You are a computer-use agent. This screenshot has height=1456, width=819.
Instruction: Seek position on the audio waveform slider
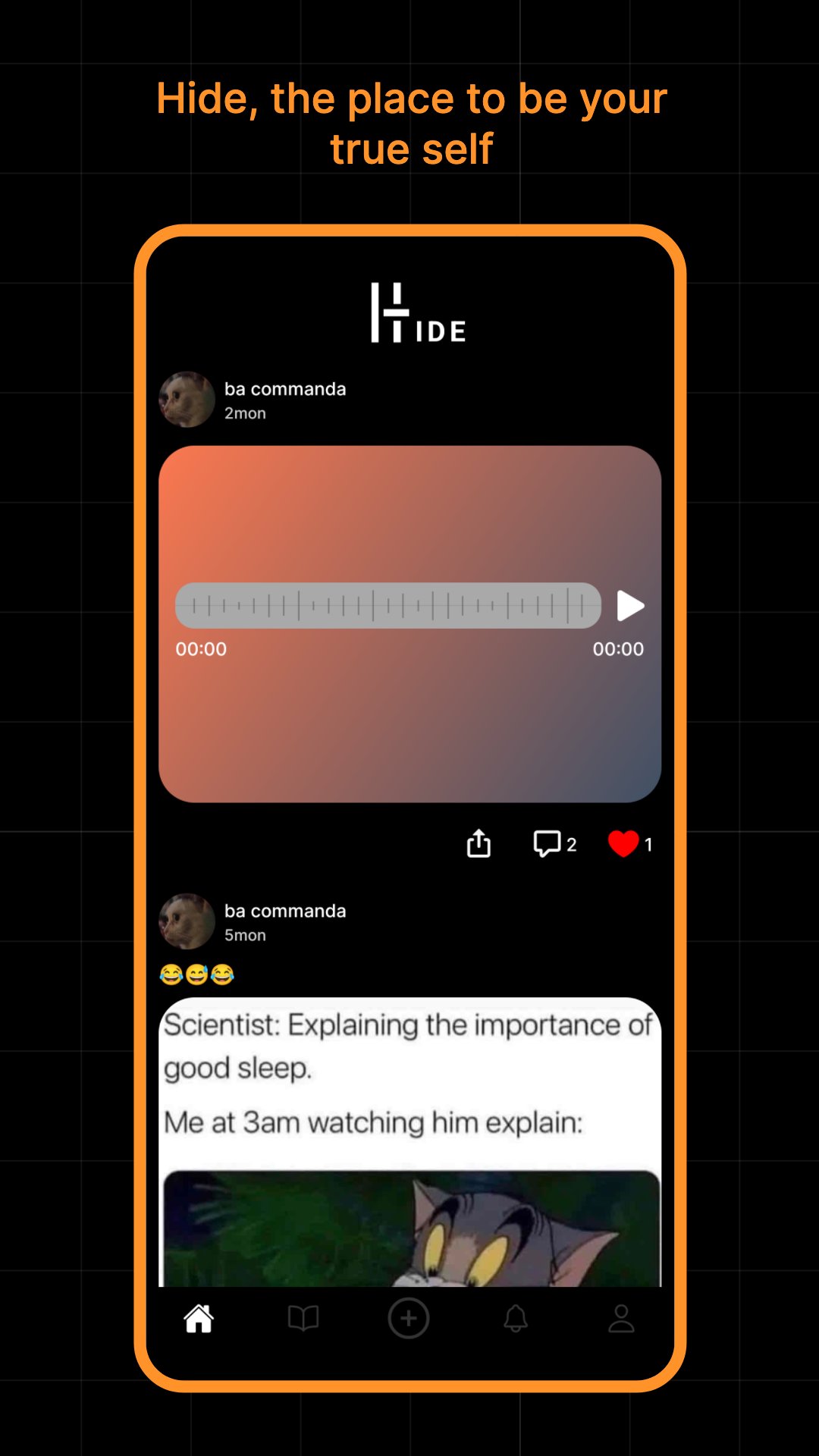click(387, 605)
